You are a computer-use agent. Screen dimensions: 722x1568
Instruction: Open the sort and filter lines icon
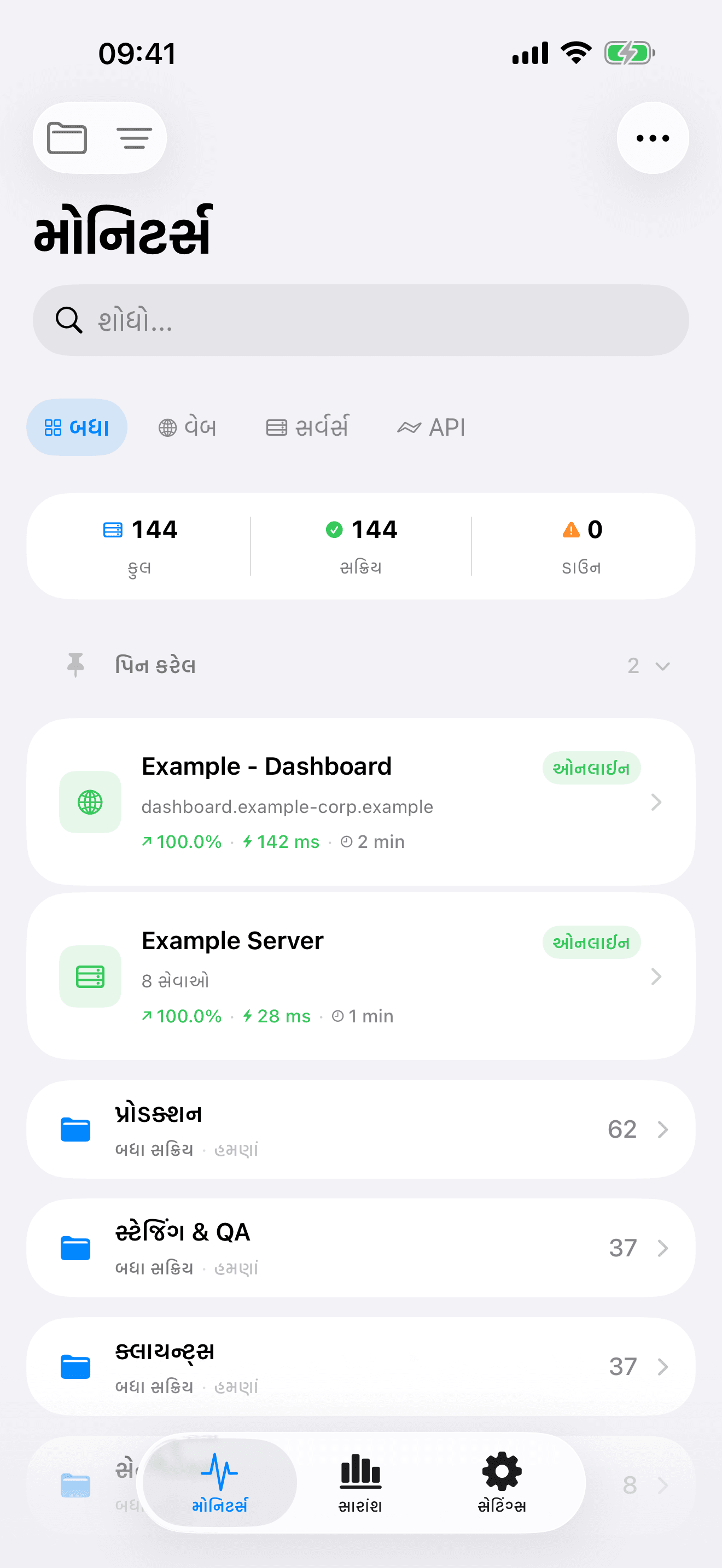click(x=134, y=138)
